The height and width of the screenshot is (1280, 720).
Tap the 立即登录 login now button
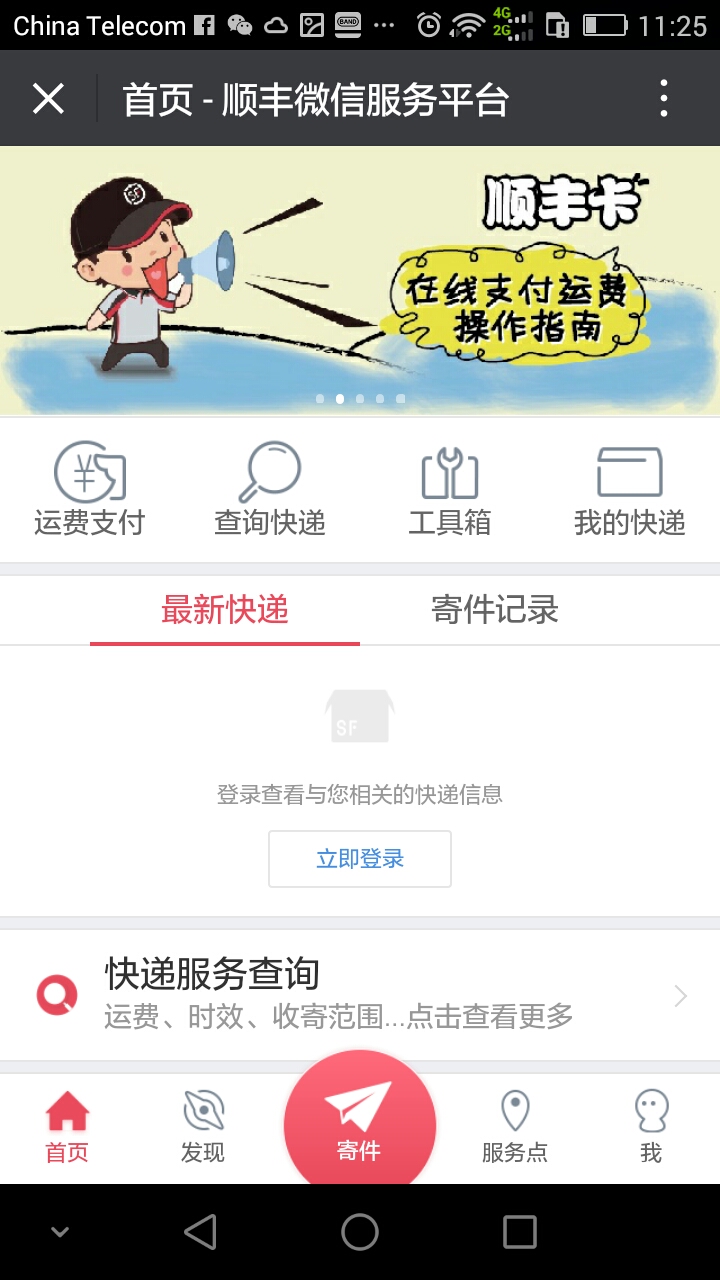tap(359, 858)
